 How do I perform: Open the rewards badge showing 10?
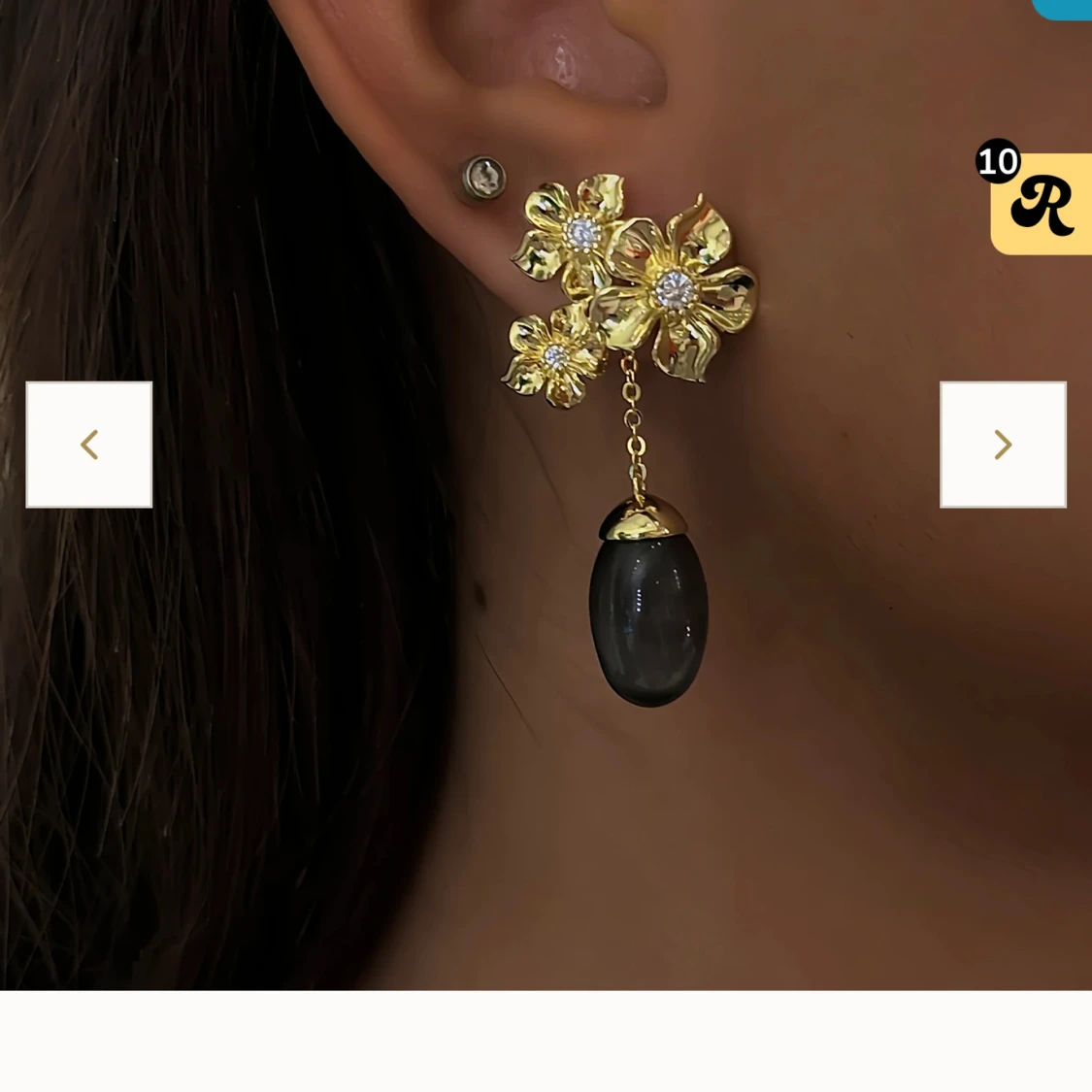pyautogui.click(x=1041, y=203)
